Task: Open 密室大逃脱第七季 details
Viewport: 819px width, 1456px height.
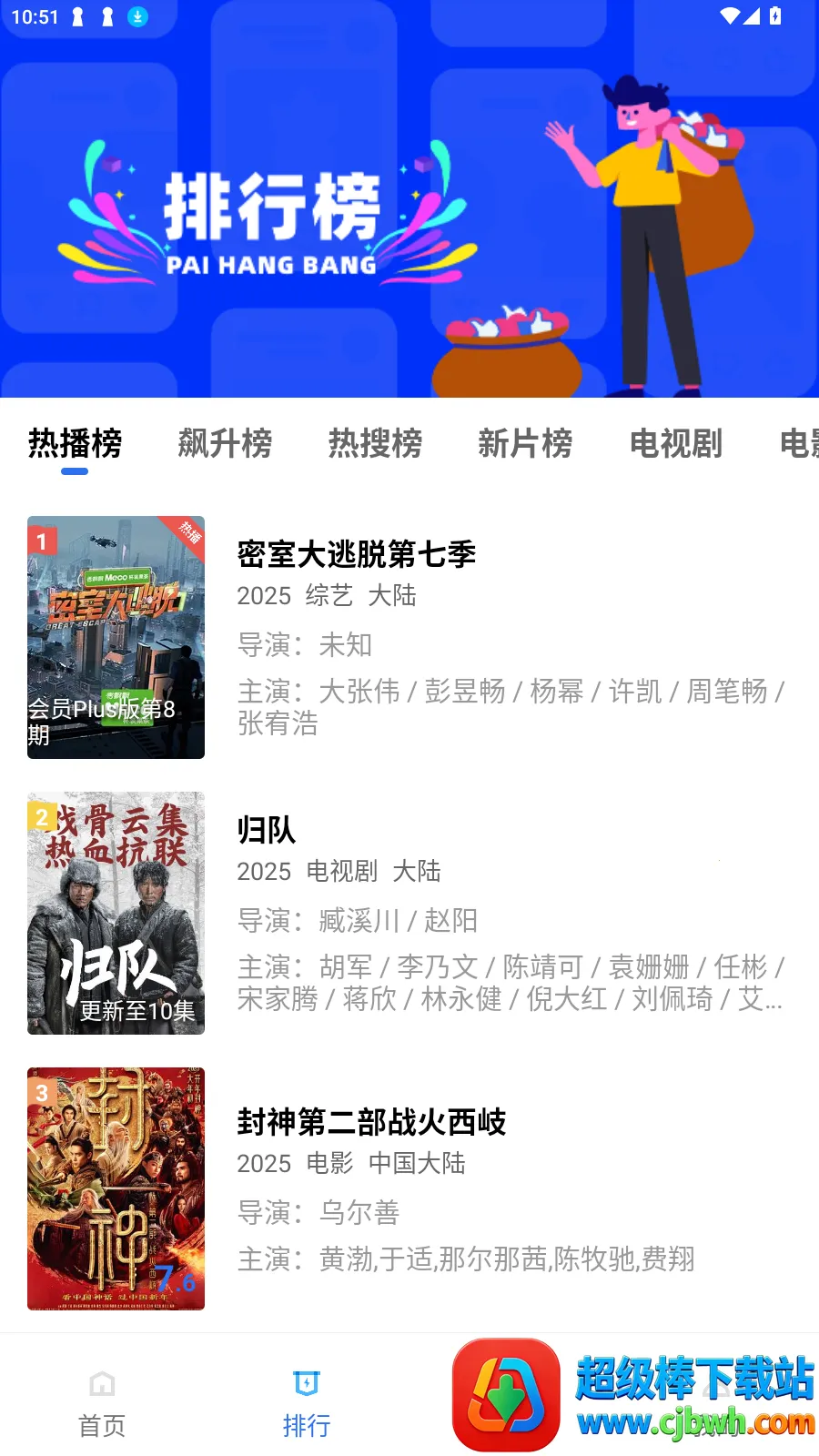Action: click(x=356, y=554)
